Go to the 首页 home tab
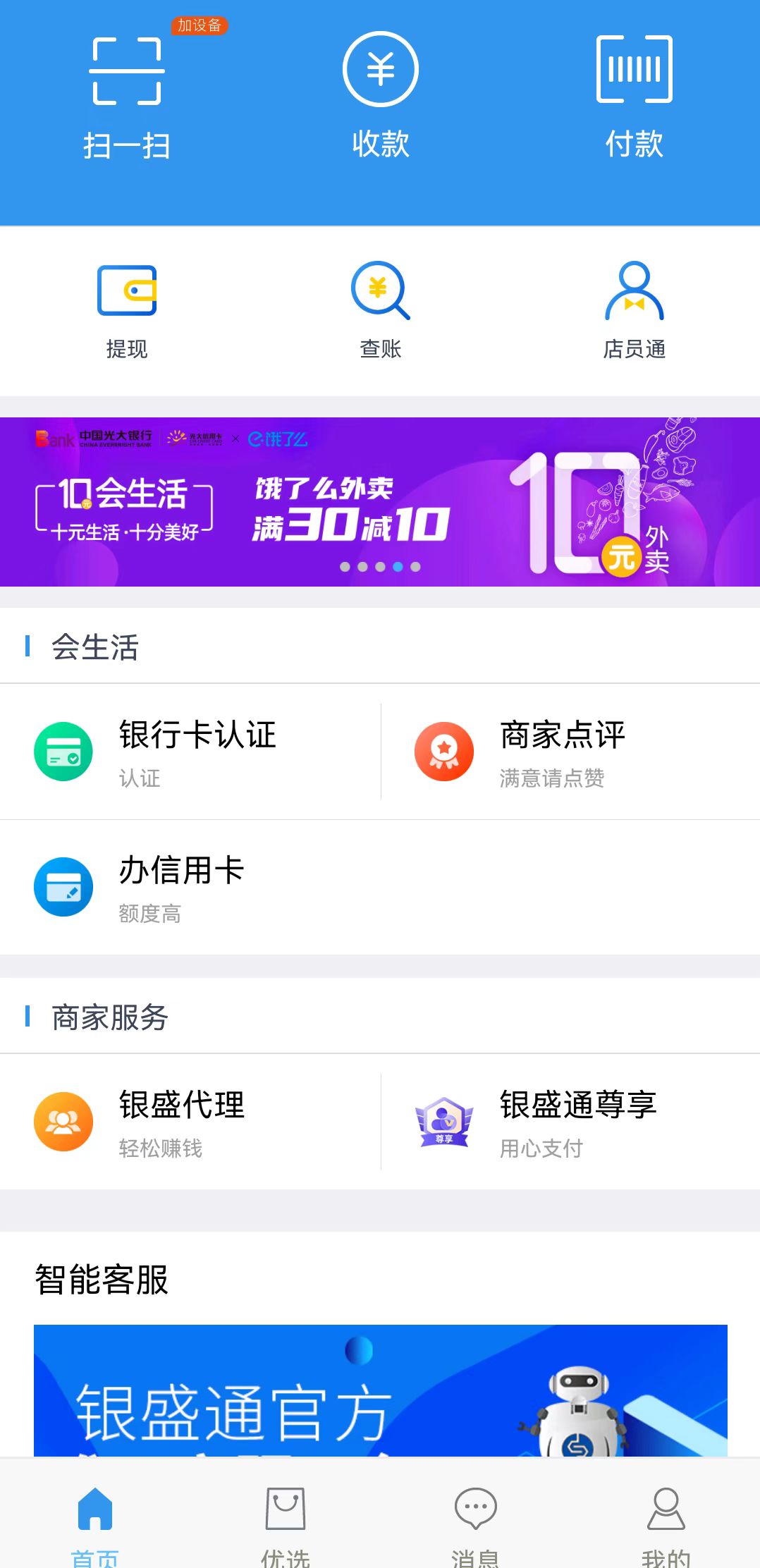 coord(95,1523)
